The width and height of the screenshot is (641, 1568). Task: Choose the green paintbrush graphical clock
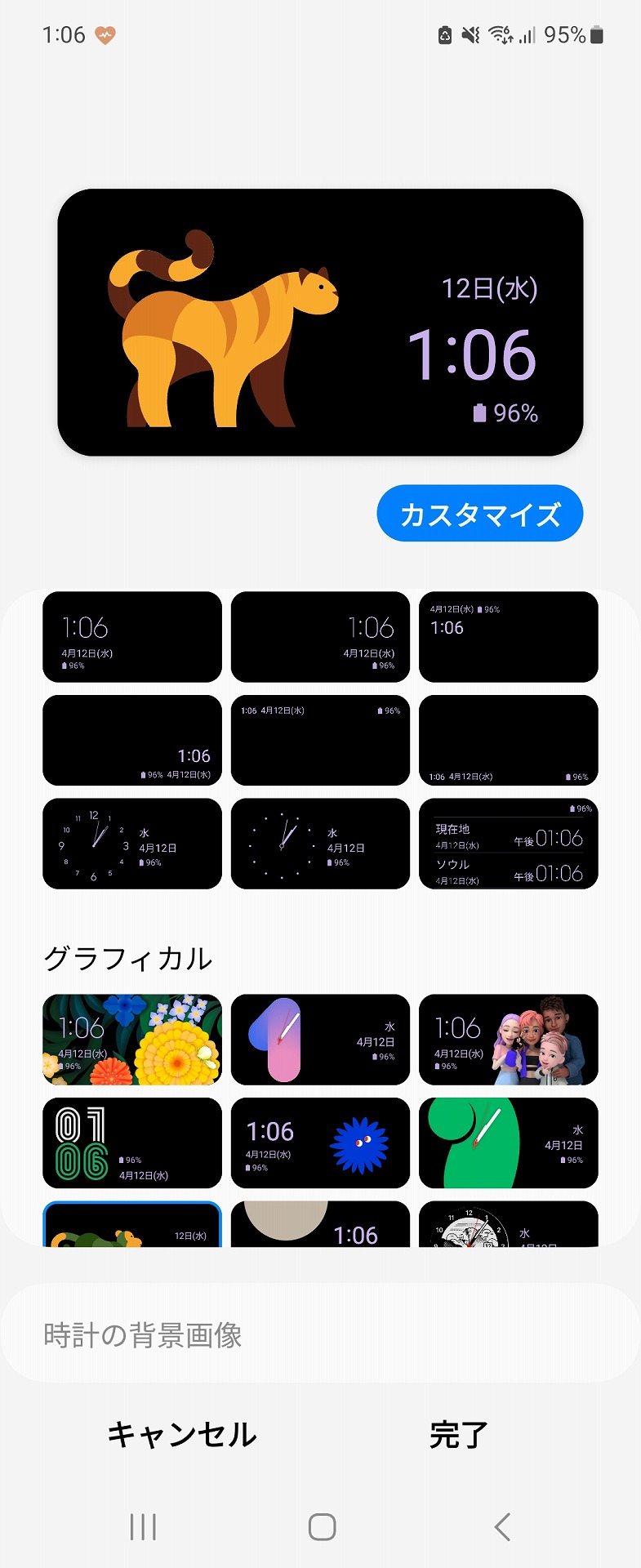(x=507, y=1143)
